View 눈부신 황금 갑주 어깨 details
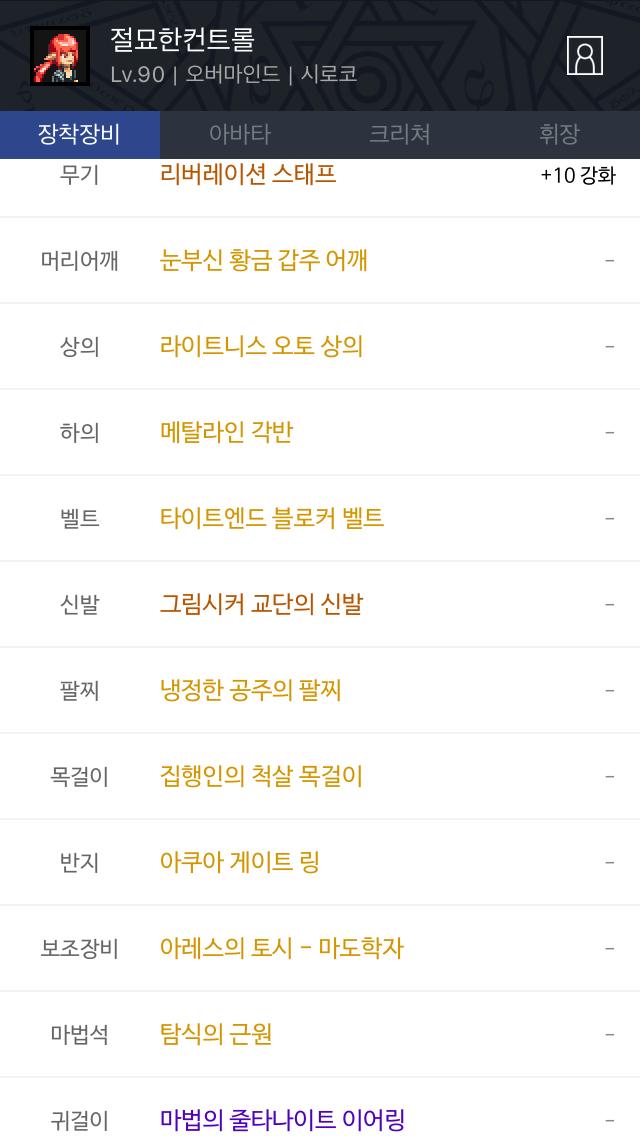Image resolution: width=640 pixels, height=1136 pixels. [x=264, y=260]
